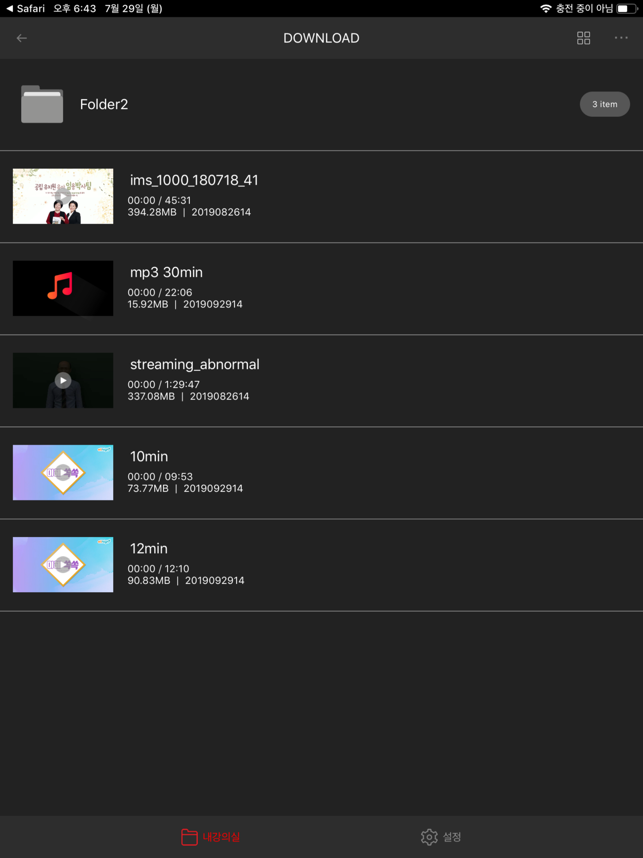Open the 10min video
This screenshot has width=643, height=858.
[63, 472]
